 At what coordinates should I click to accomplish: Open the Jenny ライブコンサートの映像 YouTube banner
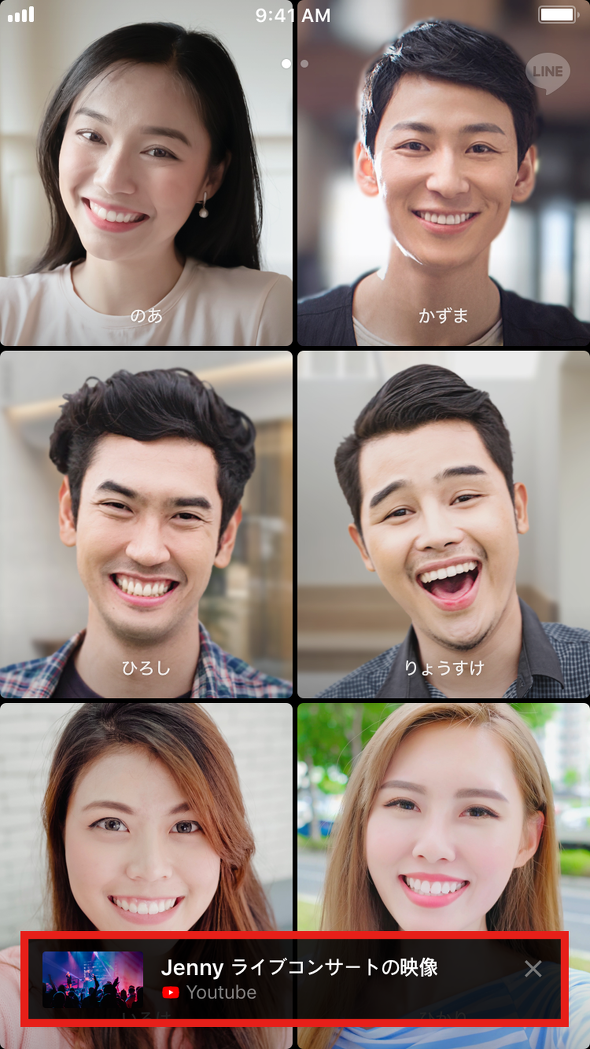click(294, 979)
